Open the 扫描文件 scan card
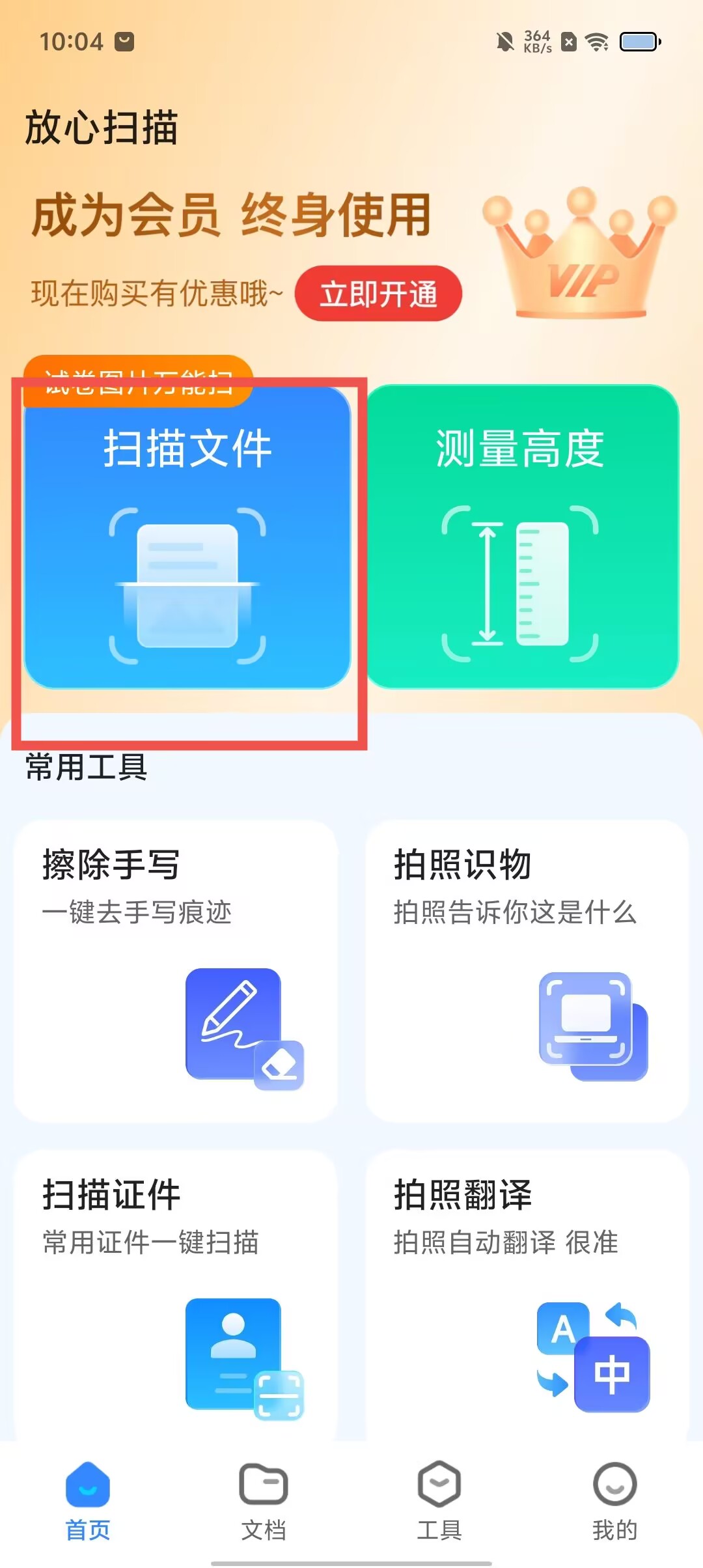The height and width of the screenshot is (1568, 703). click(x=187, y=537)
